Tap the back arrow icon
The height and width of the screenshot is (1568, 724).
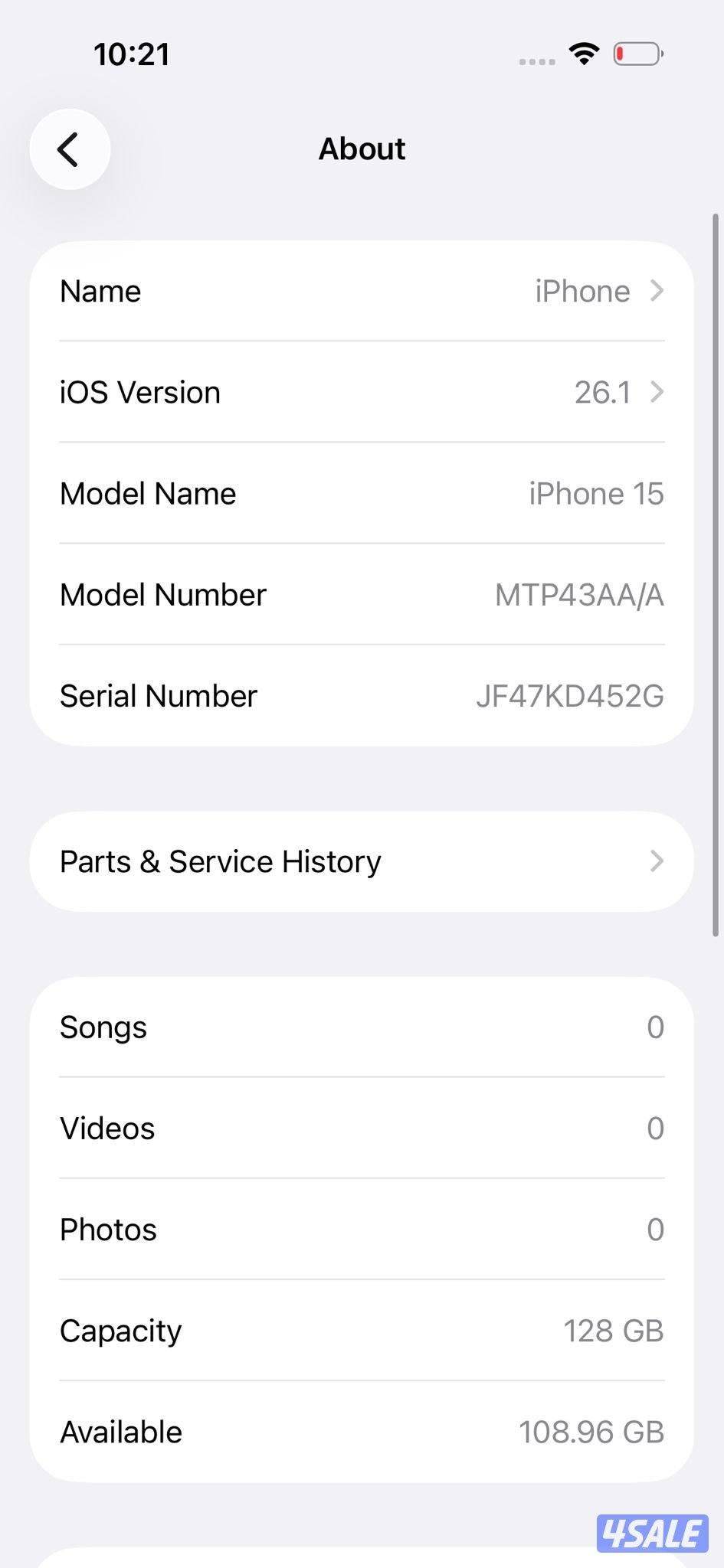pyautogui.click(x=70, y=149)
